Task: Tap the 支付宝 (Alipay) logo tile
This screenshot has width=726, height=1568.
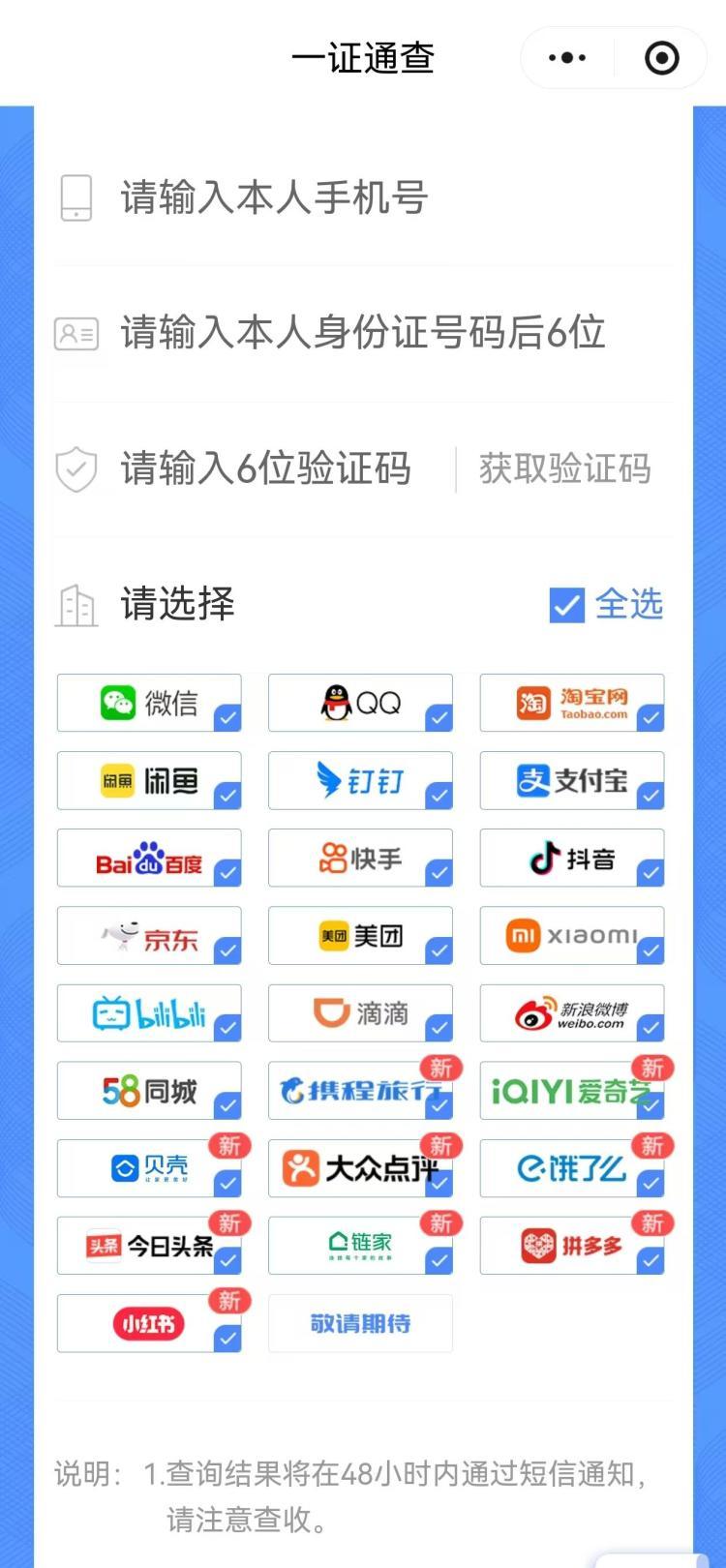Action: [x=571, y=781]
